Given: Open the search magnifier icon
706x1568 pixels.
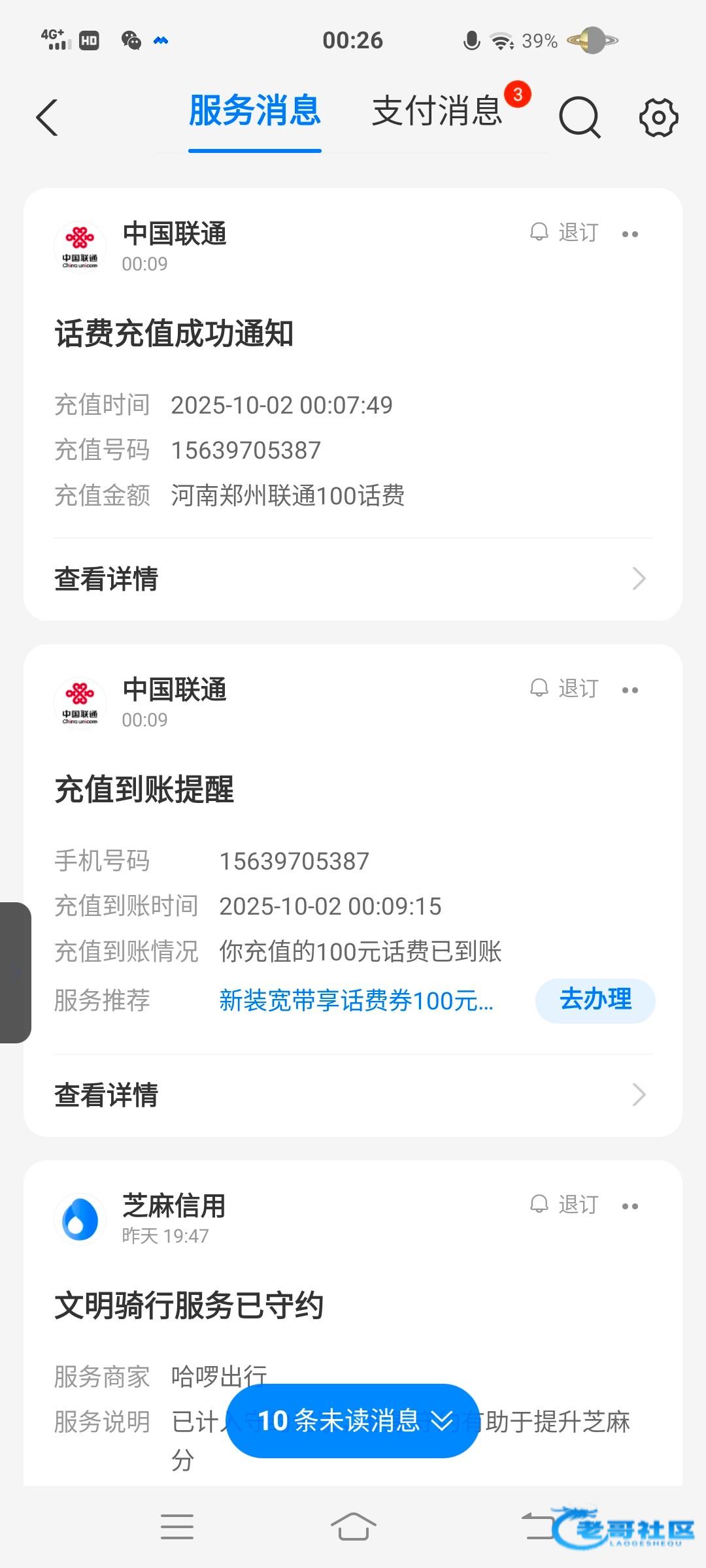Looking at the screenshot, I should click(579, 118).
